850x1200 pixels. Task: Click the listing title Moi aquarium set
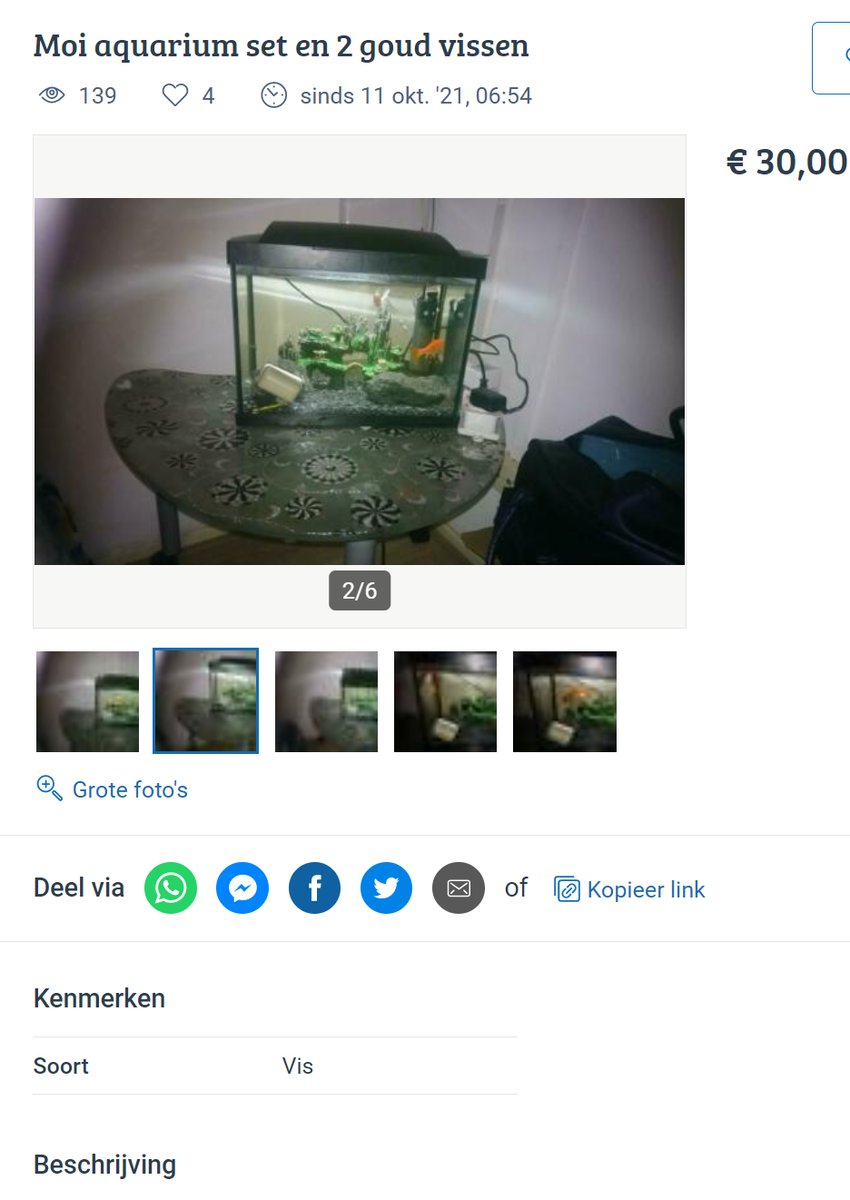(280, 45)
